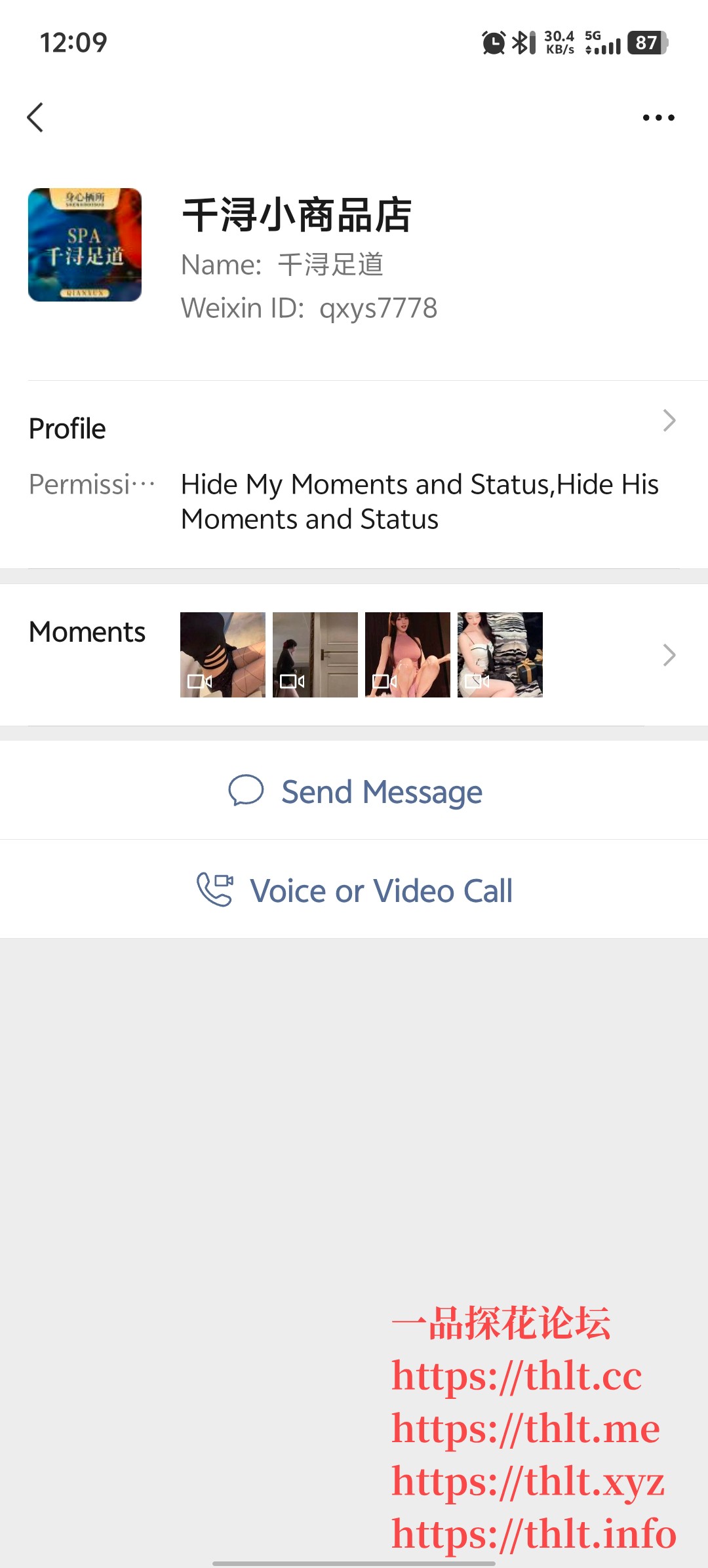The image size is (708, 1568).
Task: Open the contact's Moments row
Action: coord(354,654)
